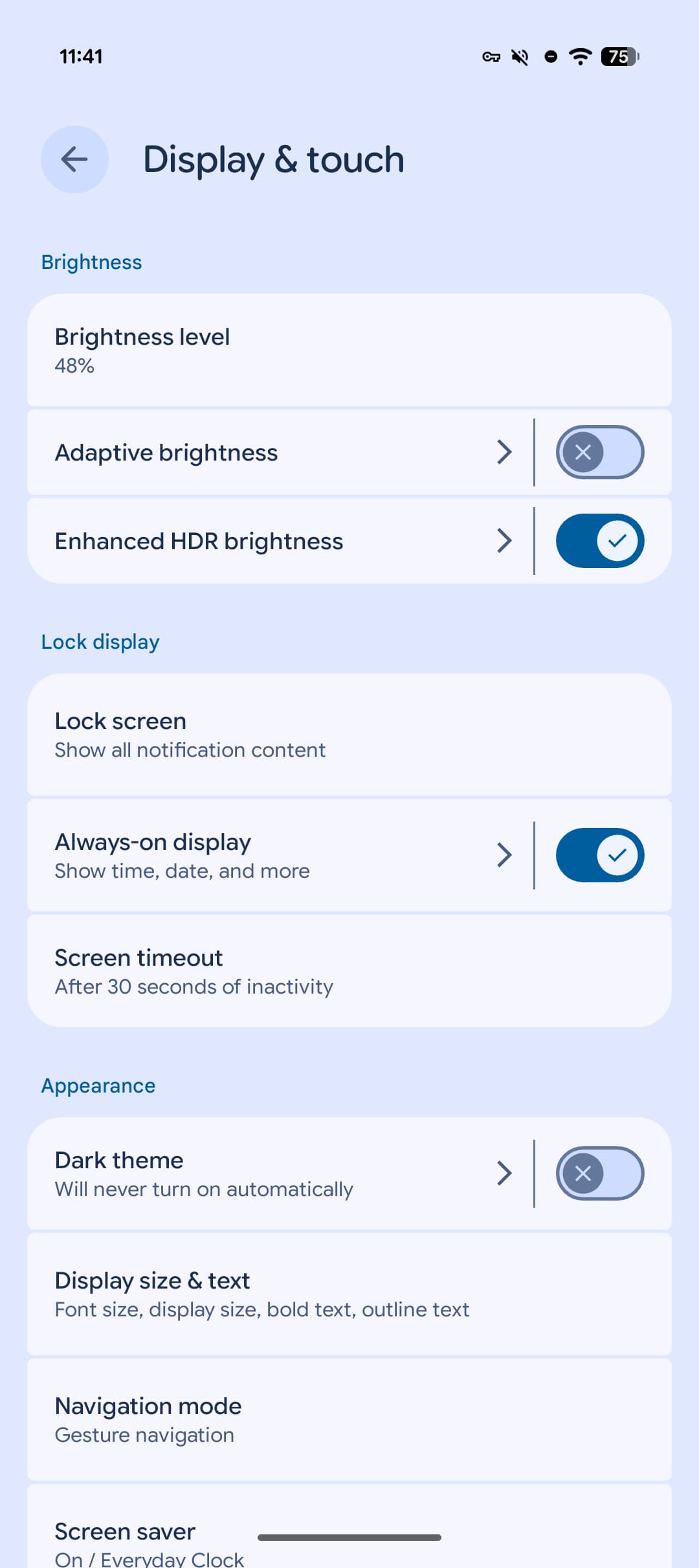Open Lock screen settings
Viewport: 699px width, 1568px height.
click(x=349, y=734)
